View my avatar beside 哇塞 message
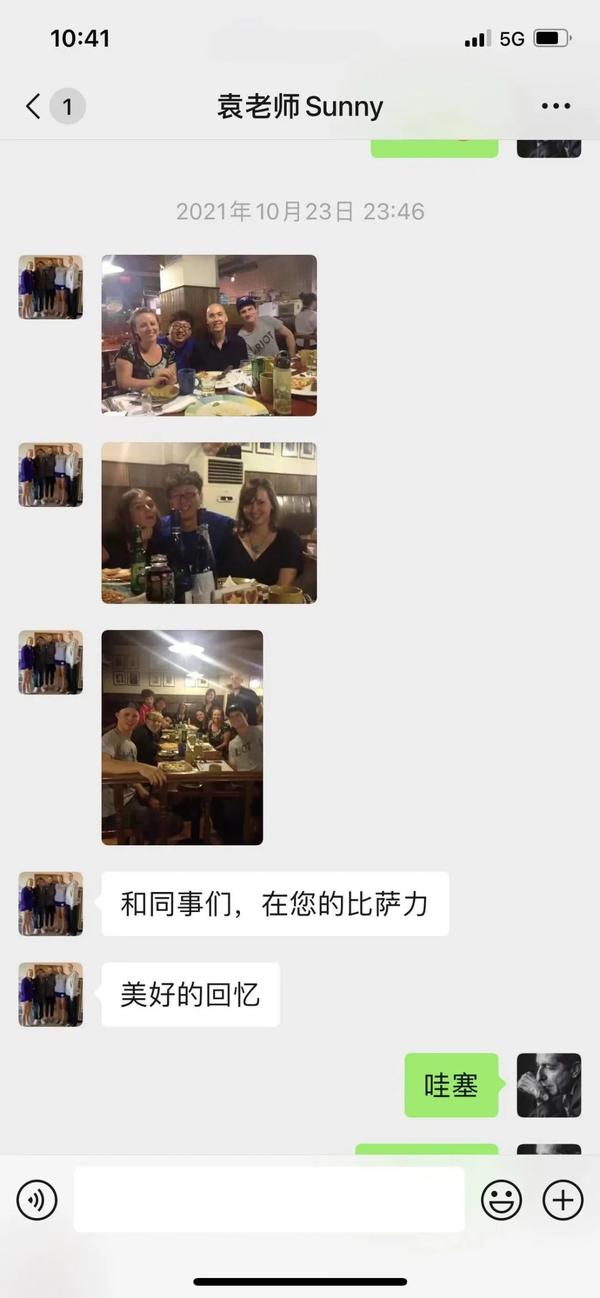Screen dimensions: 600x1298 [x=548, y=1085]
